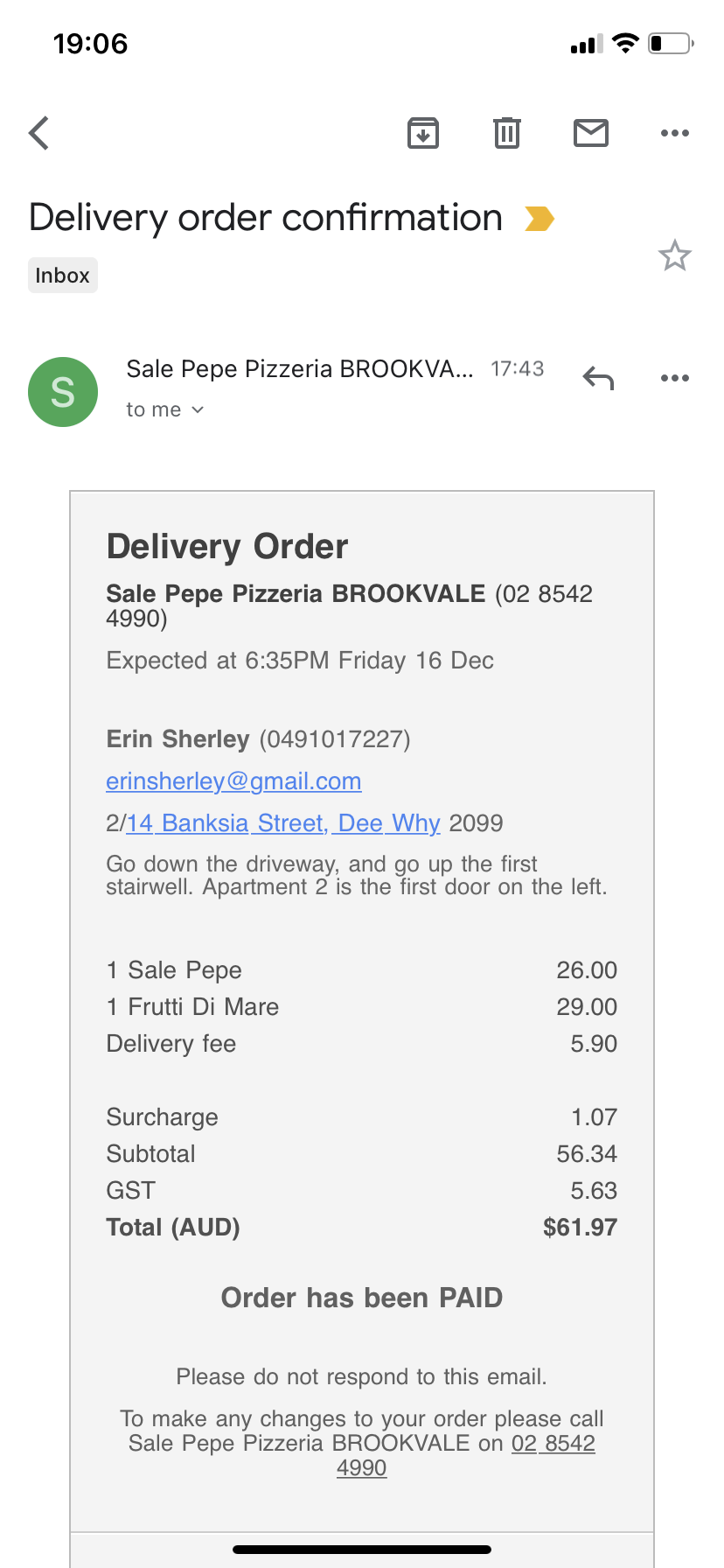
Task: Reply to Sale Pepe Pizzeria
Action: pyautogui.click(x=599, y=378)
